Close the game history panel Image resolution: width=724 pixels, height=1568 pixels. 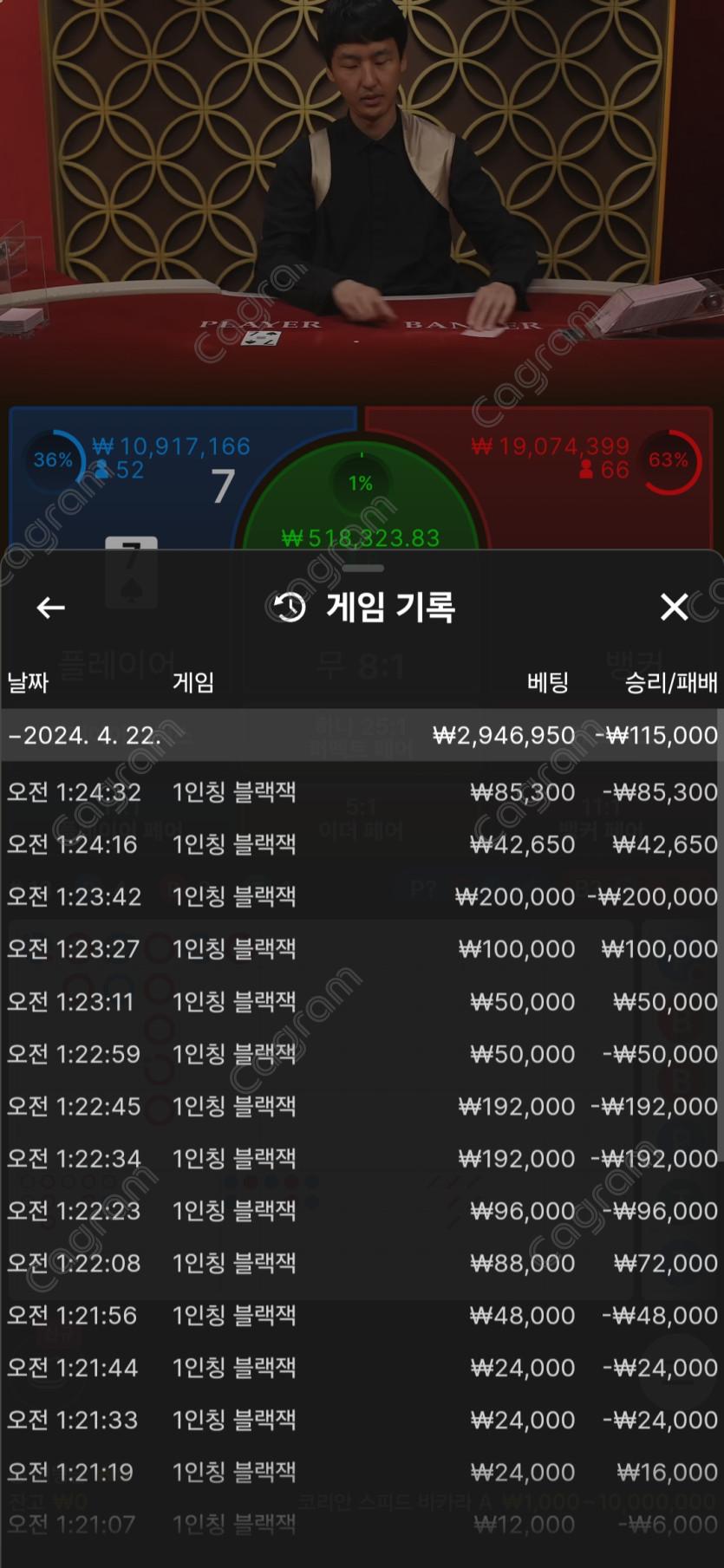point(674,607)
